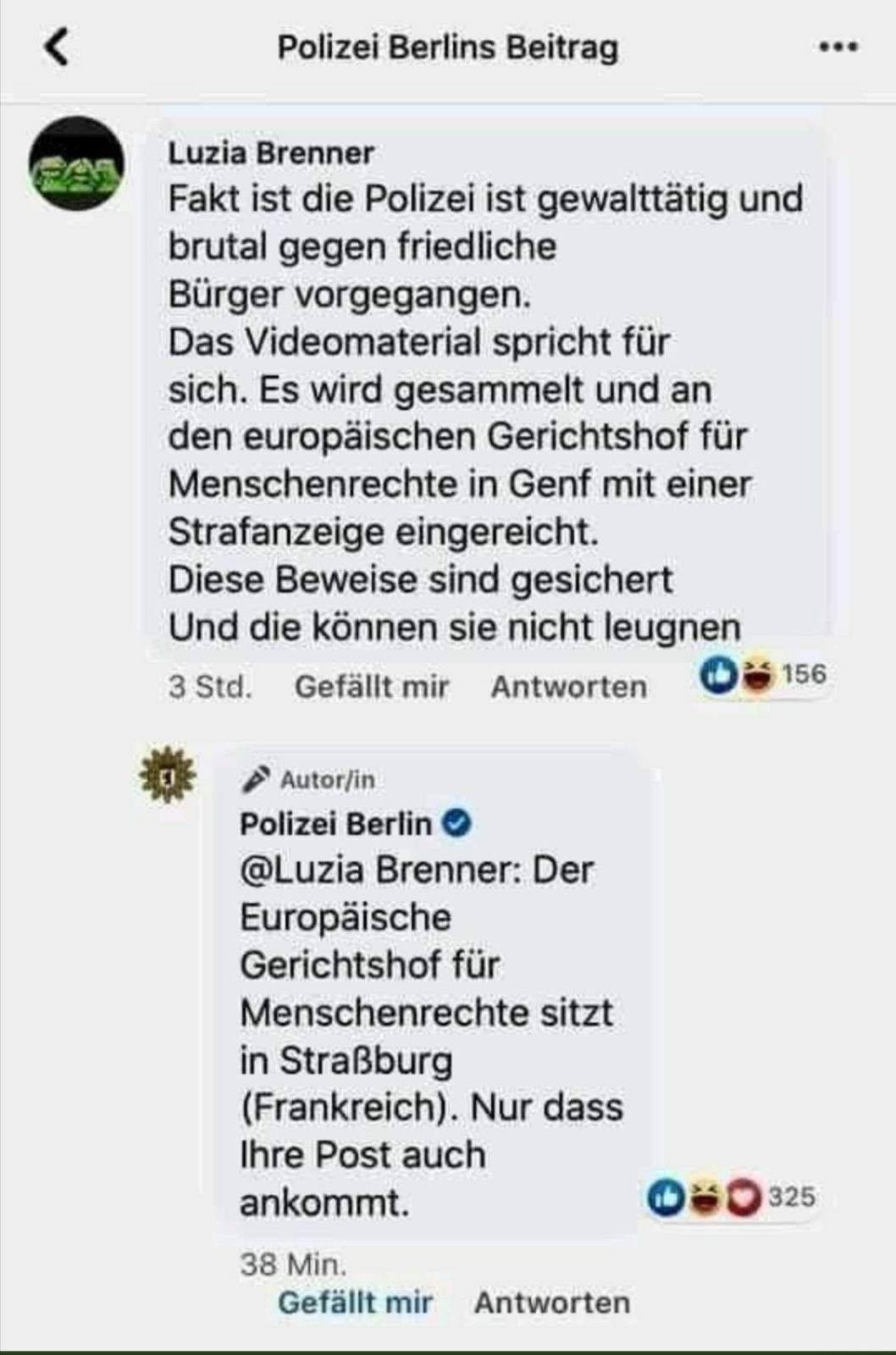Open the three-dot overflow menu
This screenshot has width=896, height=1355.
tap(838, 47)
